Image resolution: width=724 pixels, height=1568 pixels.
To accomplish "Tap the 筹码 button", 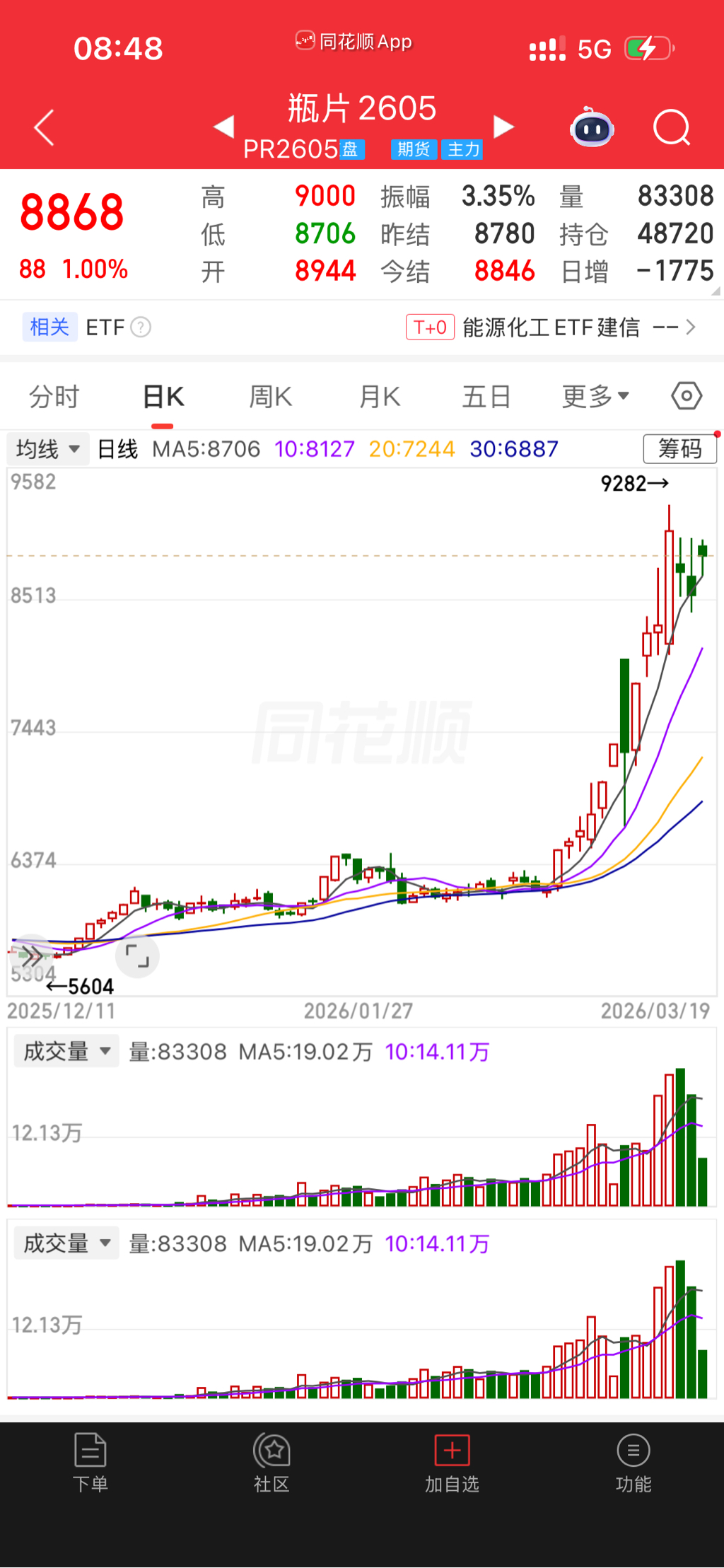I will pyautogui.click(x=679, y=448).
